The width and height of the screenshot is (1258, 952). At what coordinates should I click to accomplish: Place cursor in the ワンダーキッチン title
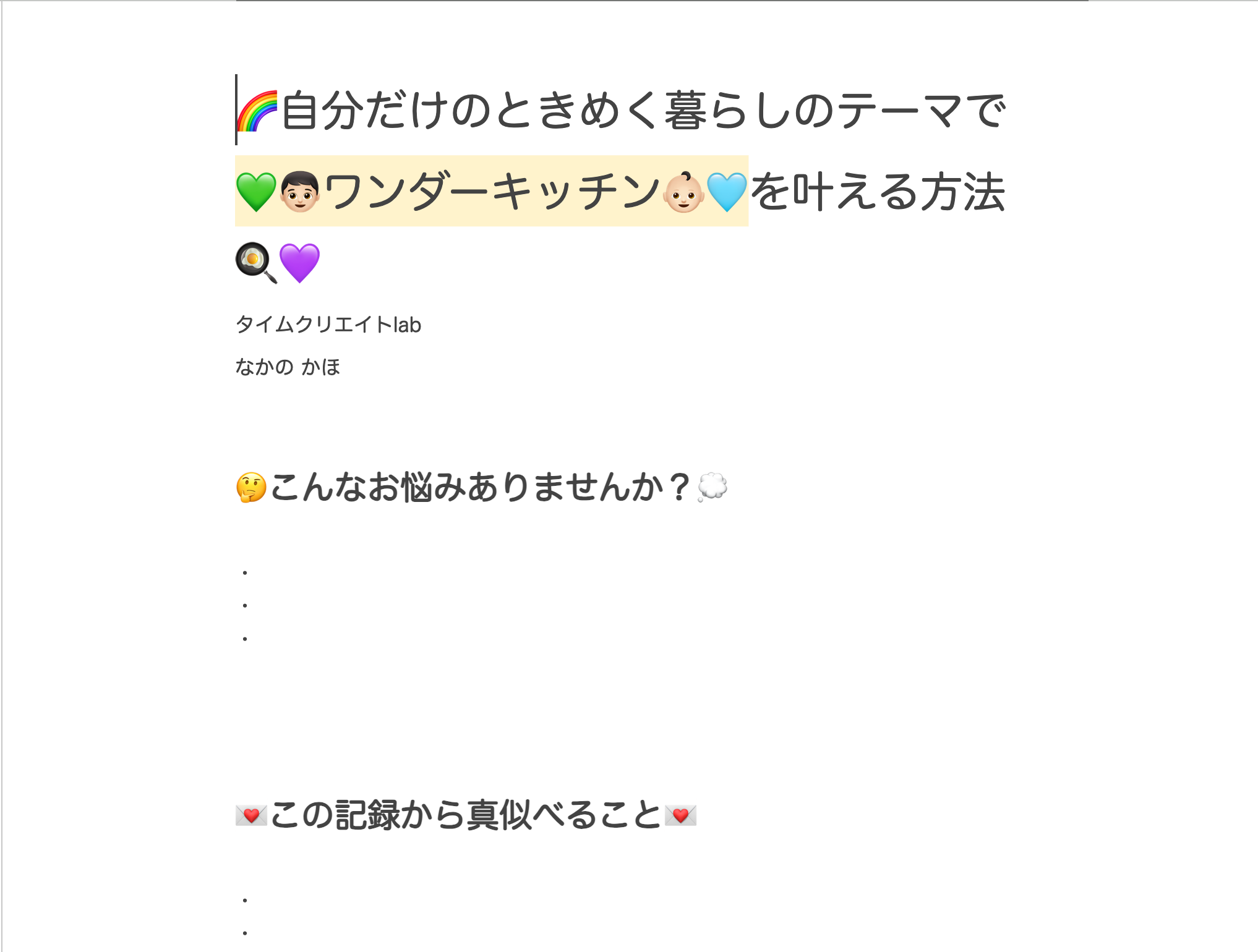[492, 192]
